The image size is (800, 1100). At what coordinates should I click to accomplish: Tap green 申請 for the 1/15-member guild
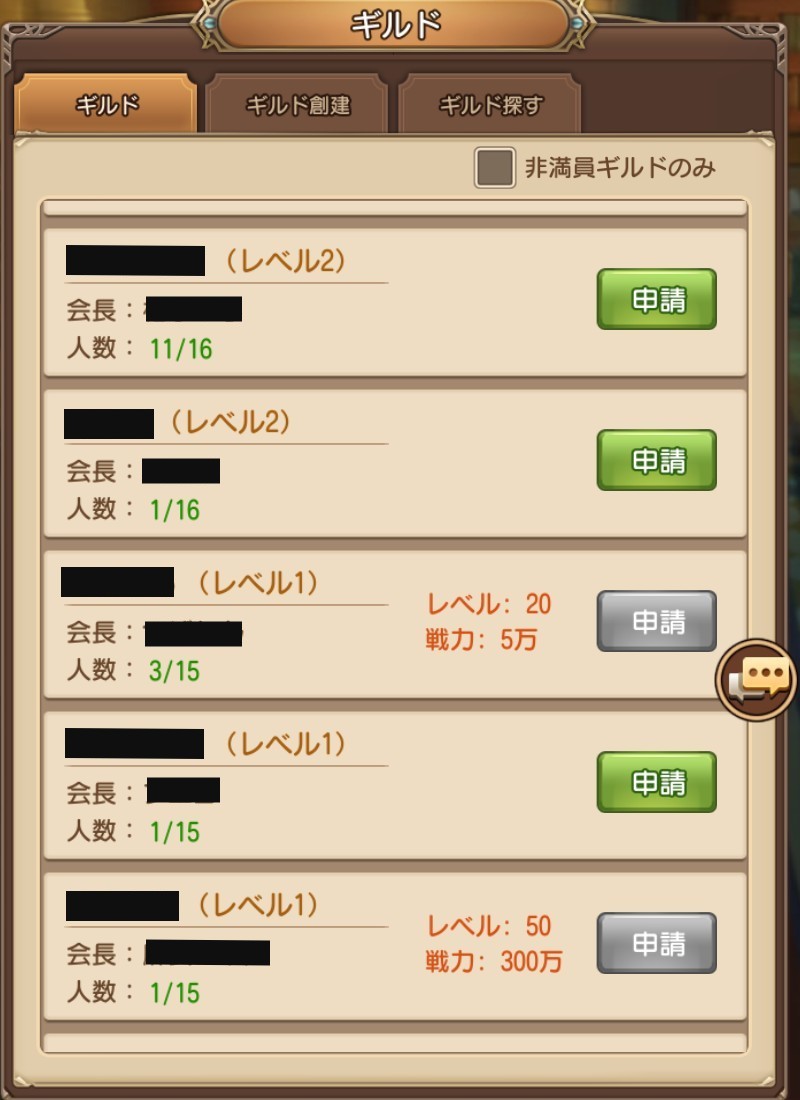point(657,782)
